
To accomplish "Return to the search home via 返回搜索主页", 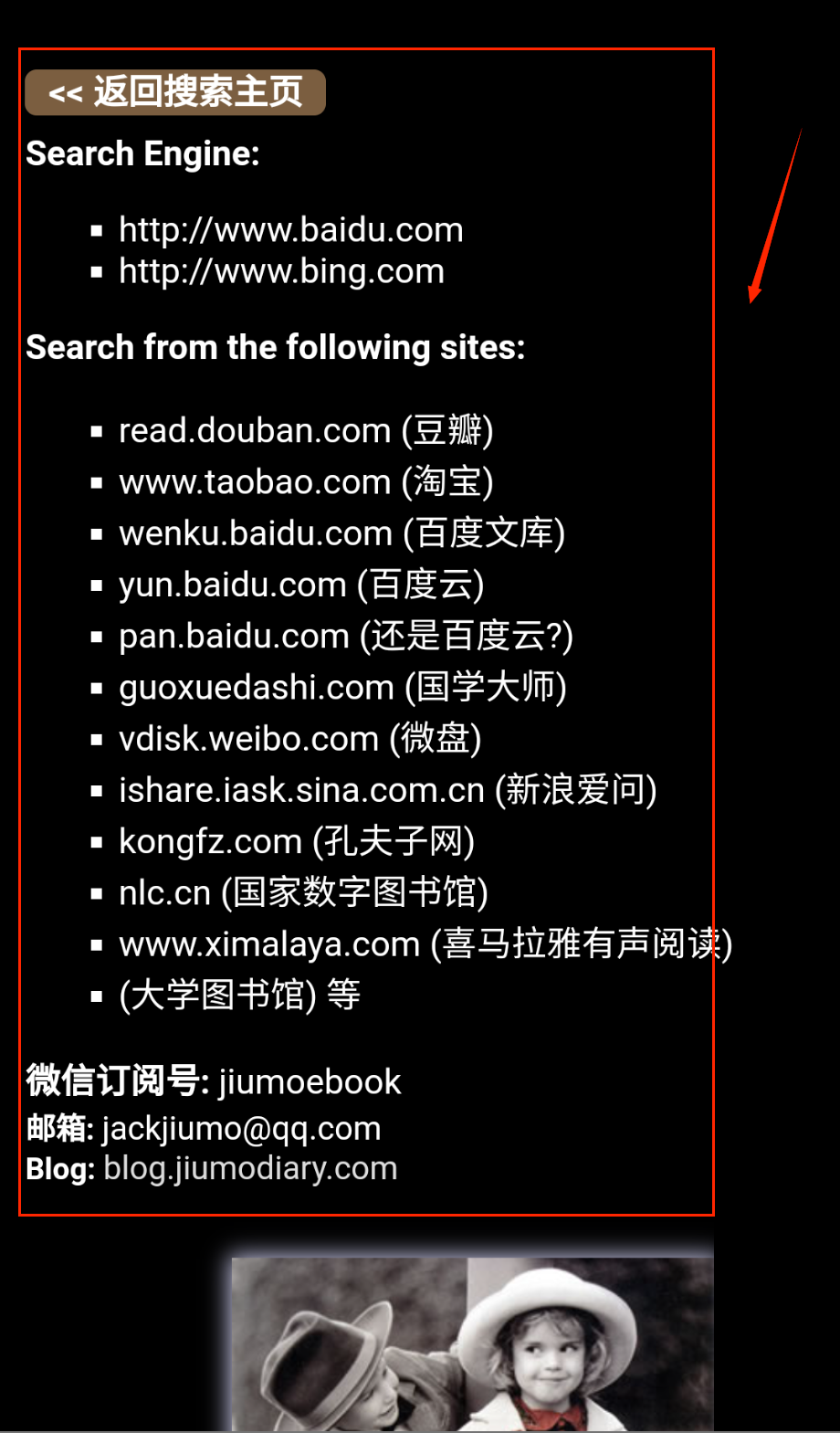I will pyautogui.click(x=175, y=92).
